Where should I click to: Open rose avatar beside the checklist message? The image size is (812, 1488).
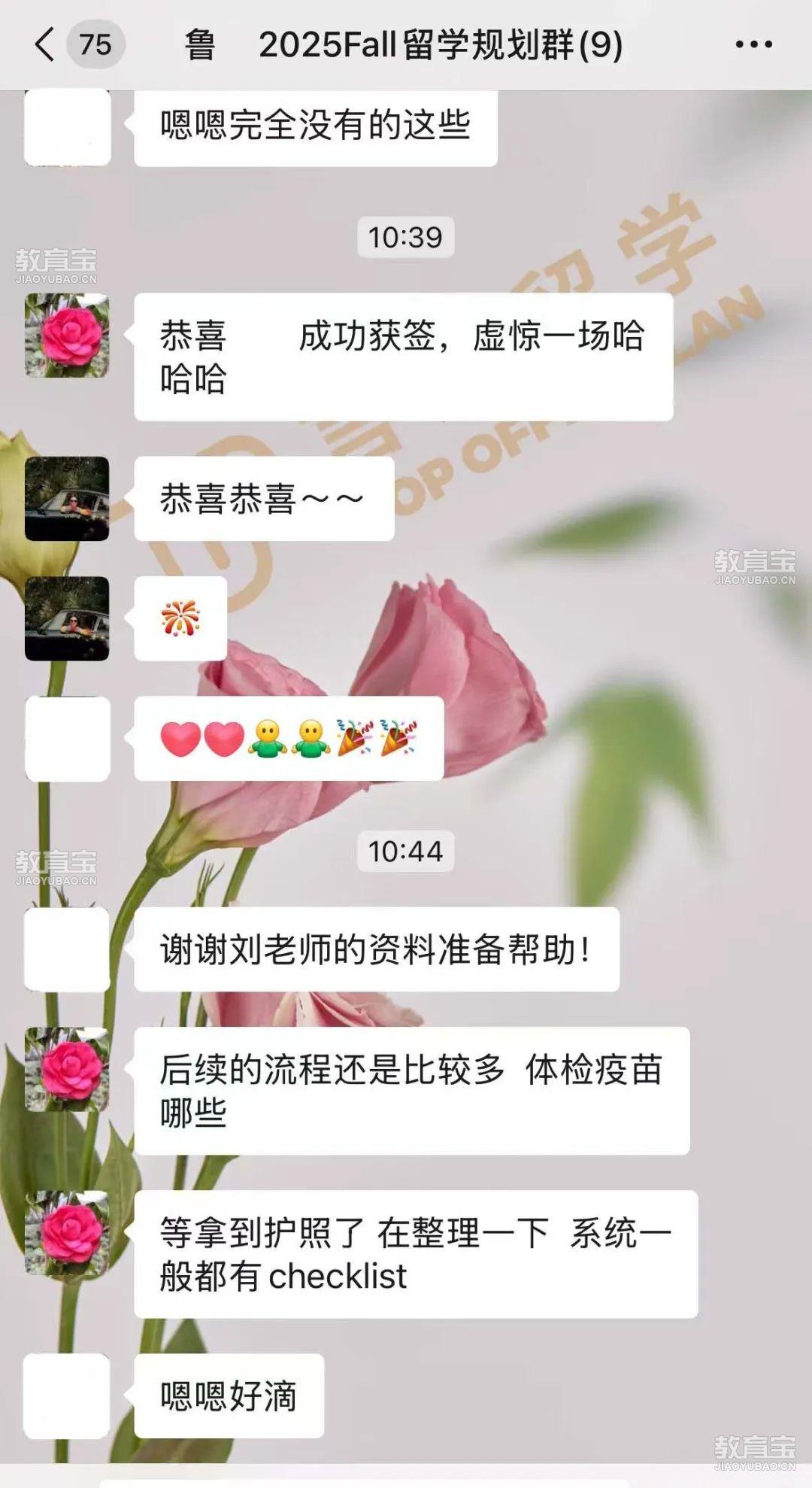[67, 1232]
